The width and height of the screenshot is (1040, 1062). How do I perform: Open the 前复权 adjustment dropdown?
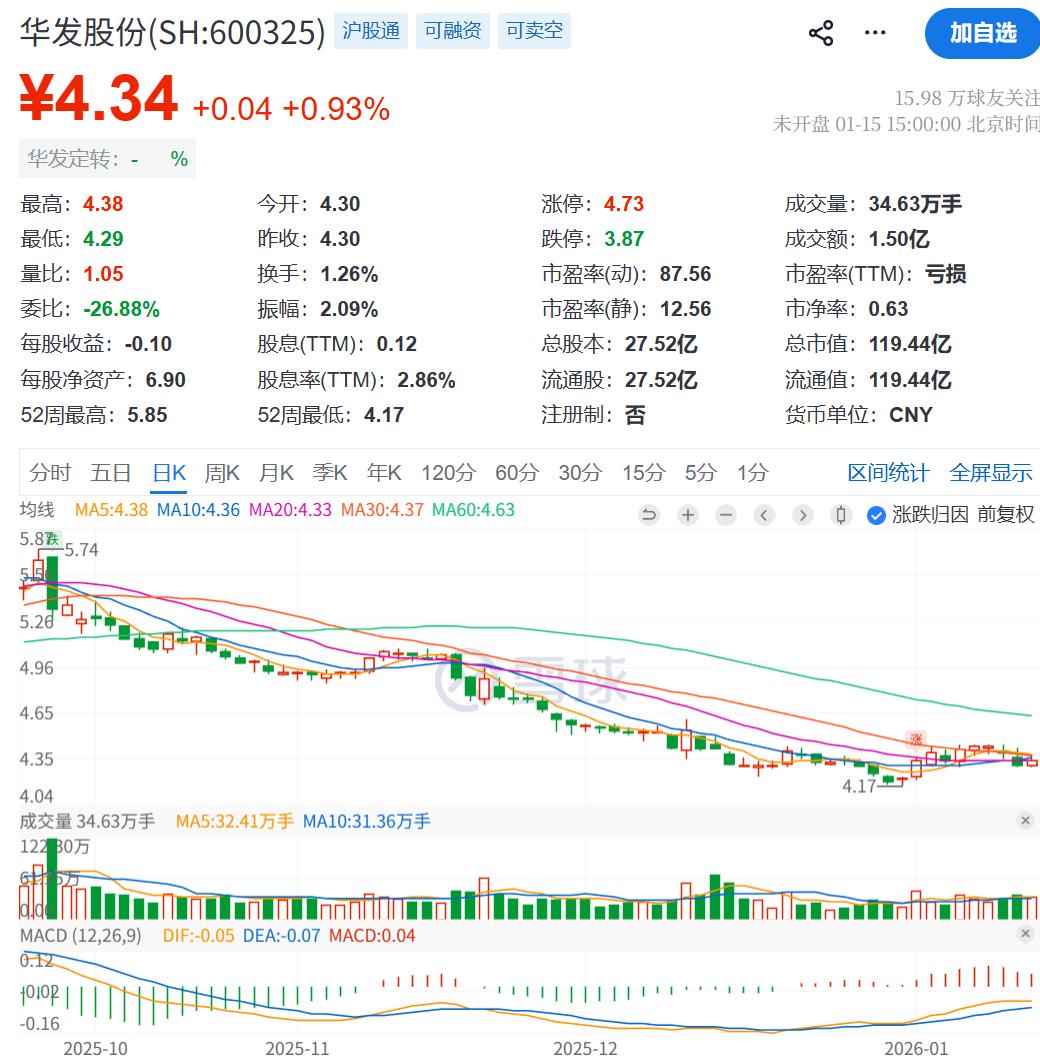tap(1005, 515)
